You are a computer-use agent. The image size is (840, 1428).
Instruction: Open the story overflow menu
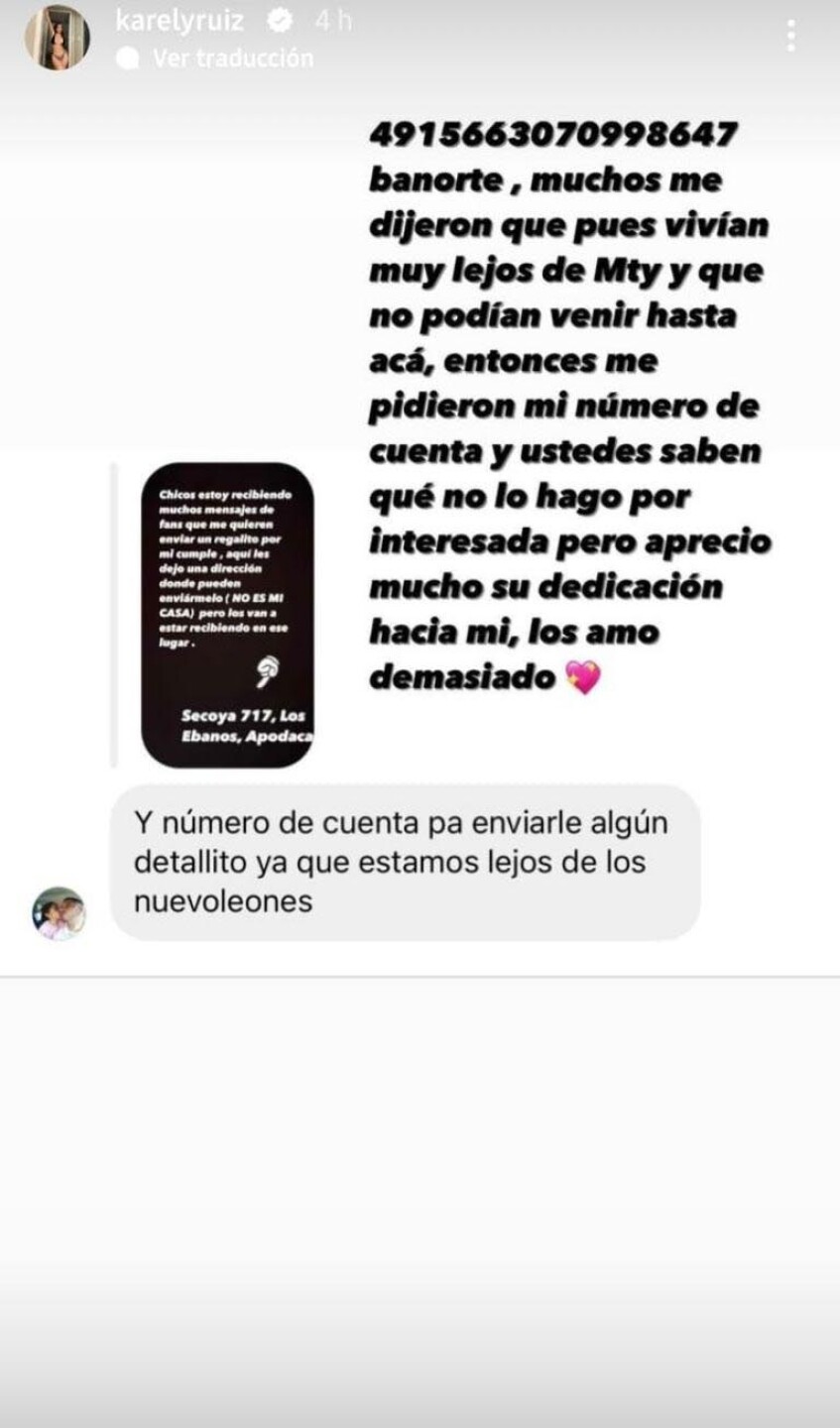click(x=790, y=36)
